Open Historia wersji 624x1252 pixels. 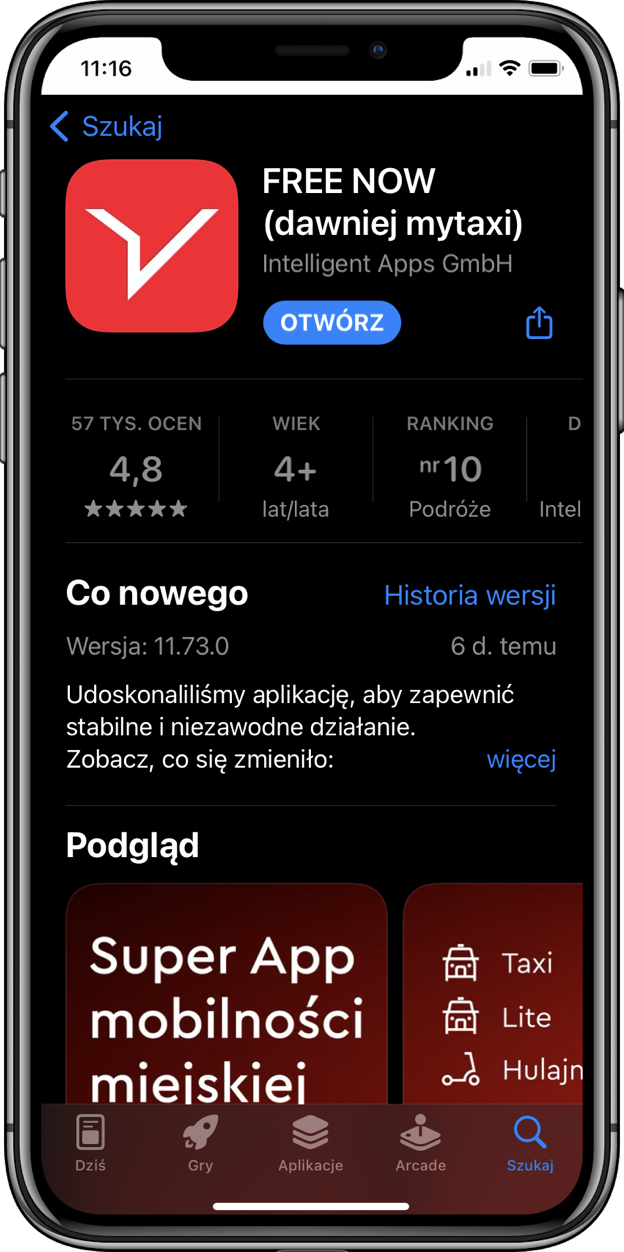(469, 595)
